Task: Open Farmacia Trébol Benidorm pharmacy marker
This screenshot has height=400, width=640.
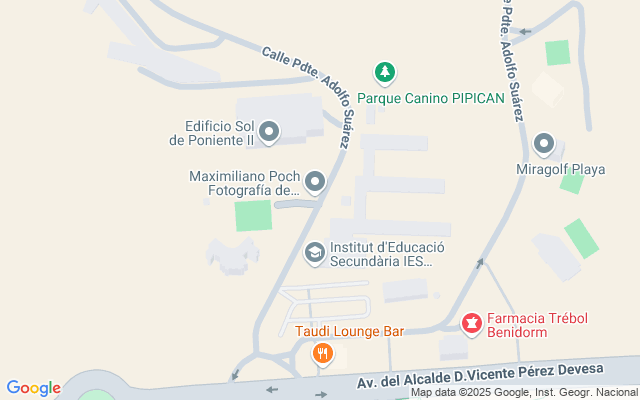Action: click(471, 324)
